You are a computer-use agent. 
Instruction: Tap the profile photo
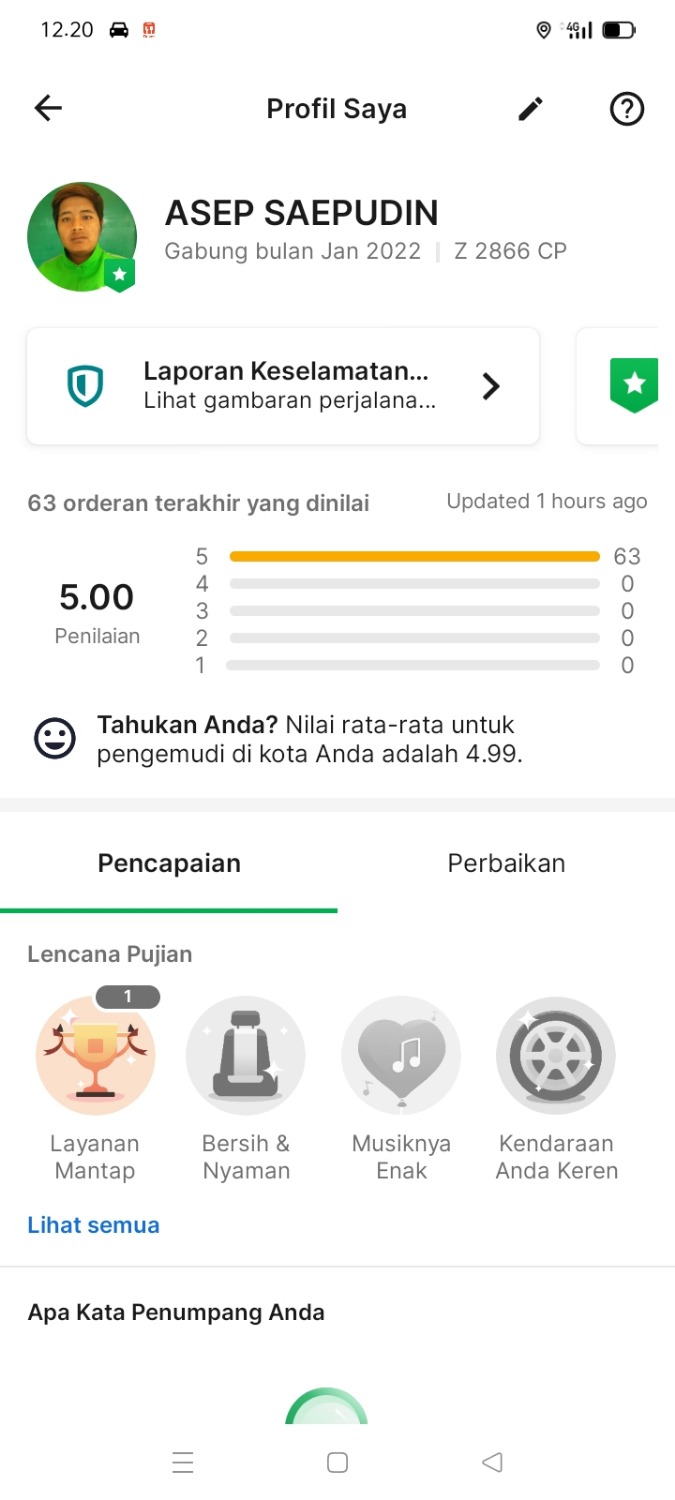tap(82, 237)
